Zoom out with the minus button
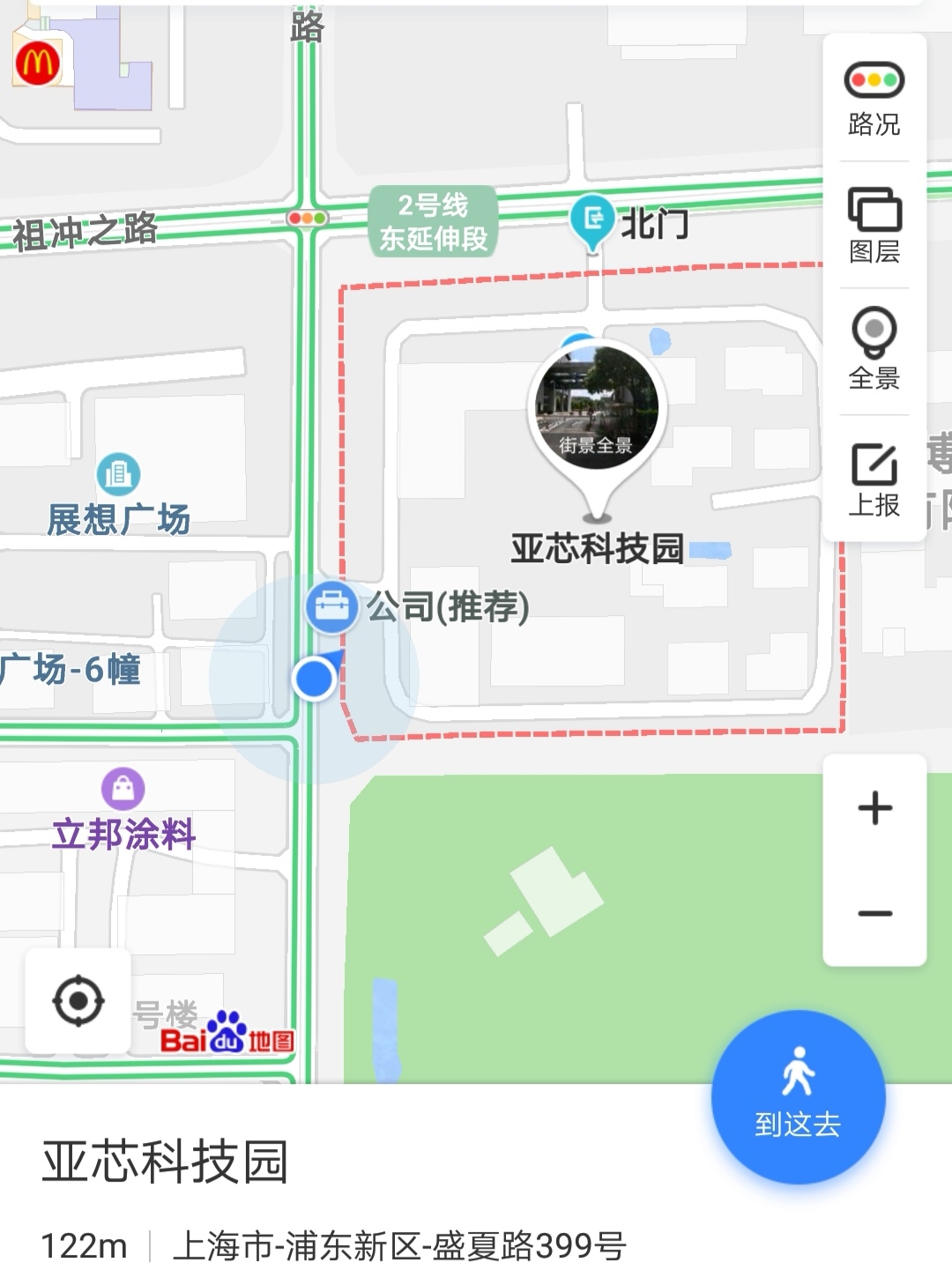This screenshot has width=952, height=1277. (874, 914)
